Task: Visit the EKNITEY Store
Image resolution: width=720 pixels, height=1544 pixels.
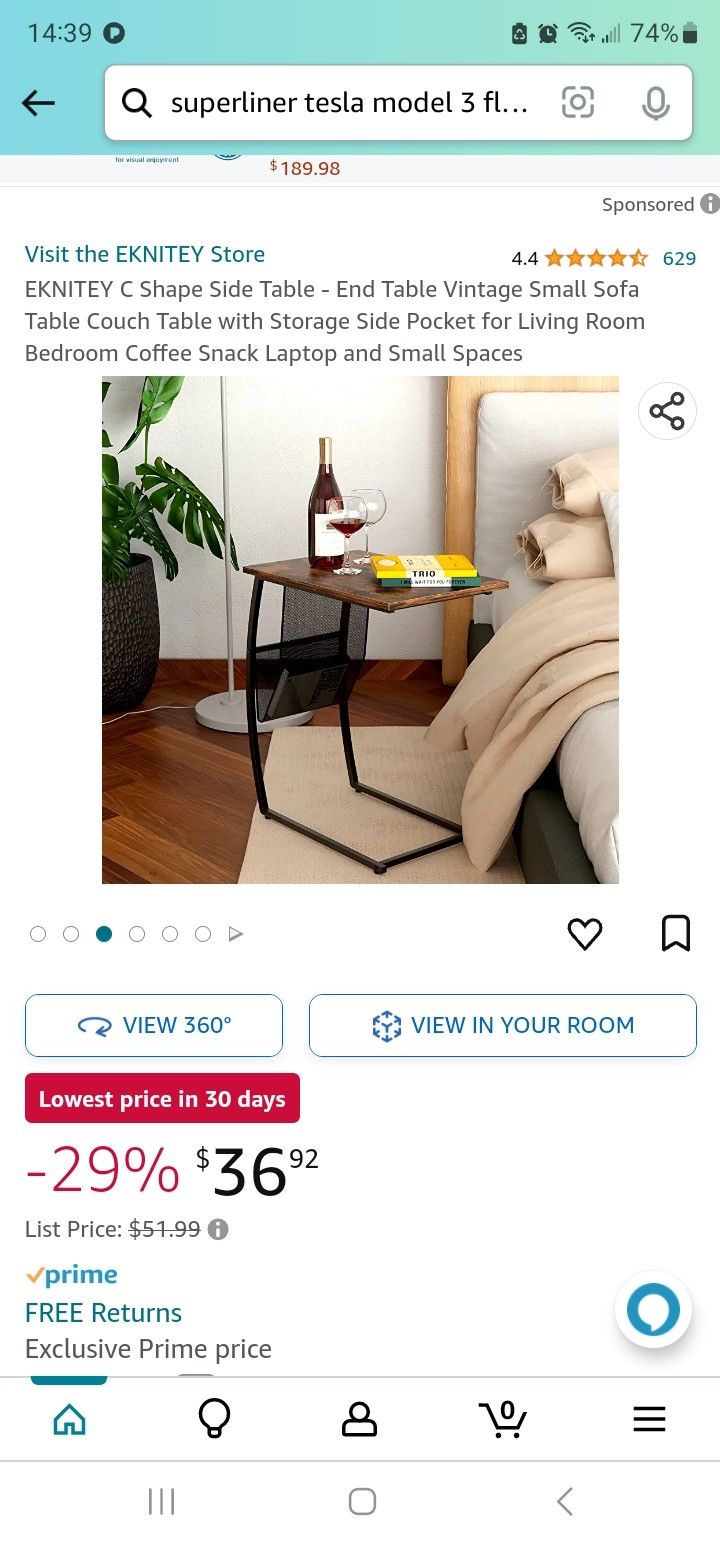Action: click(x=145, y=254)
